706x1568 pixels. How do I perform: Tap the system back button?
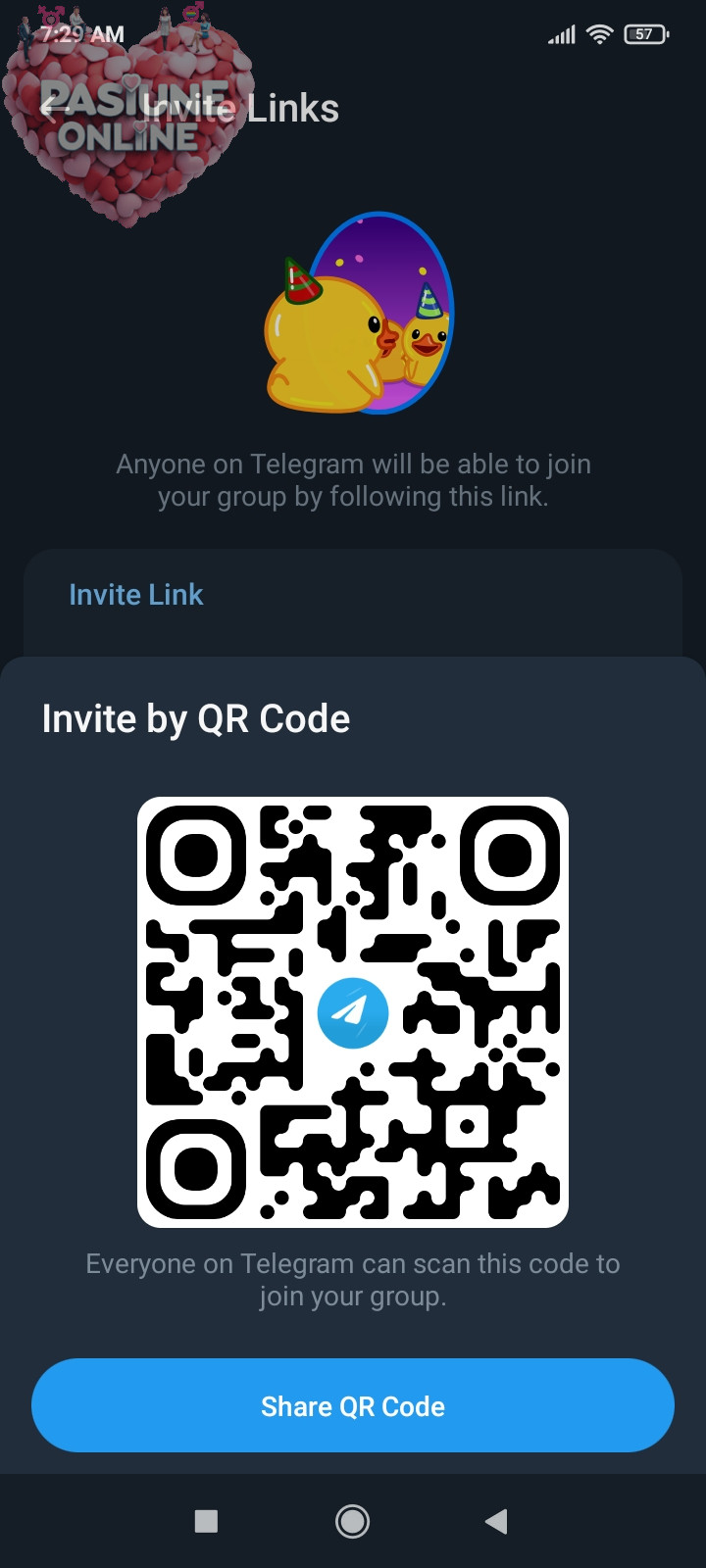496,1521
